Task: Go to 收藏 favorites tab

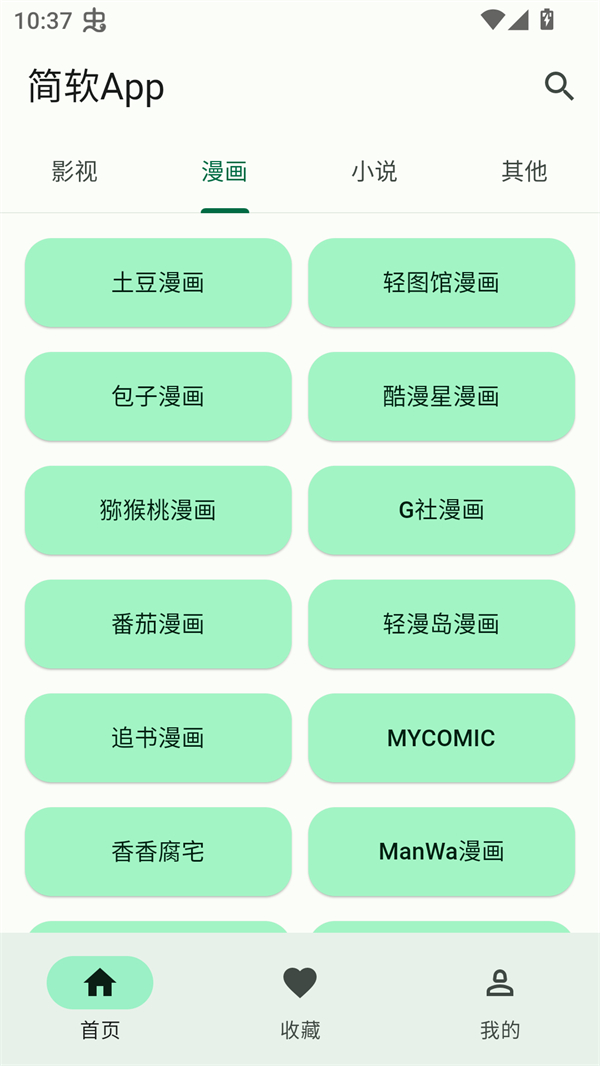Action: tap(300, 999)
